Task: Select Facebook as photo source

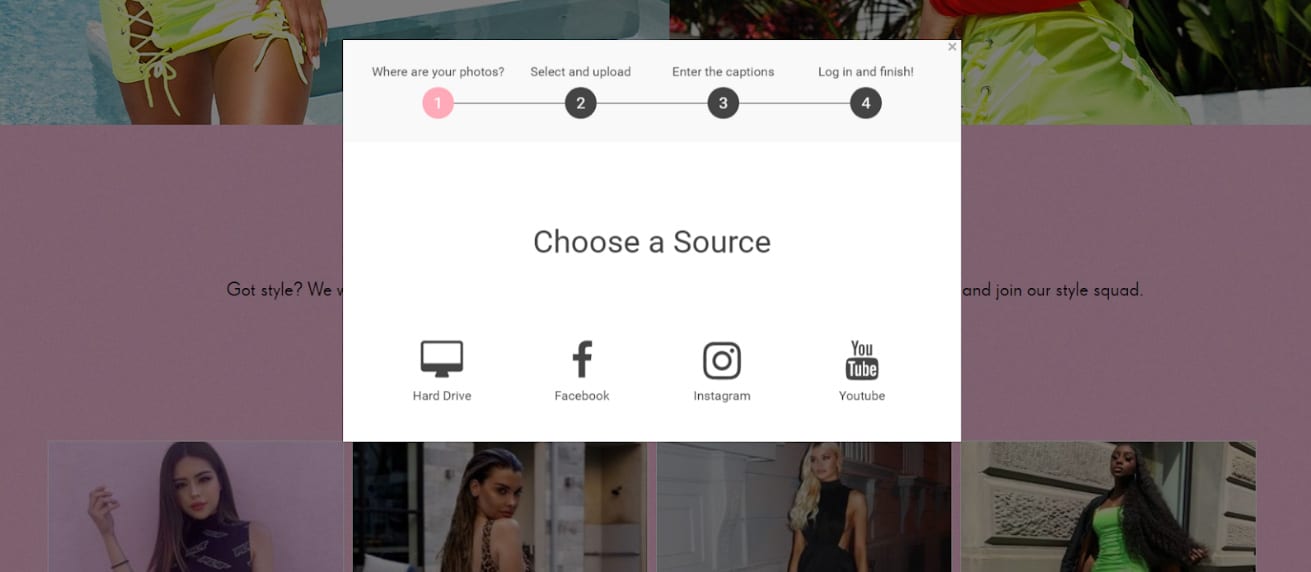Action: pos(581,369)
